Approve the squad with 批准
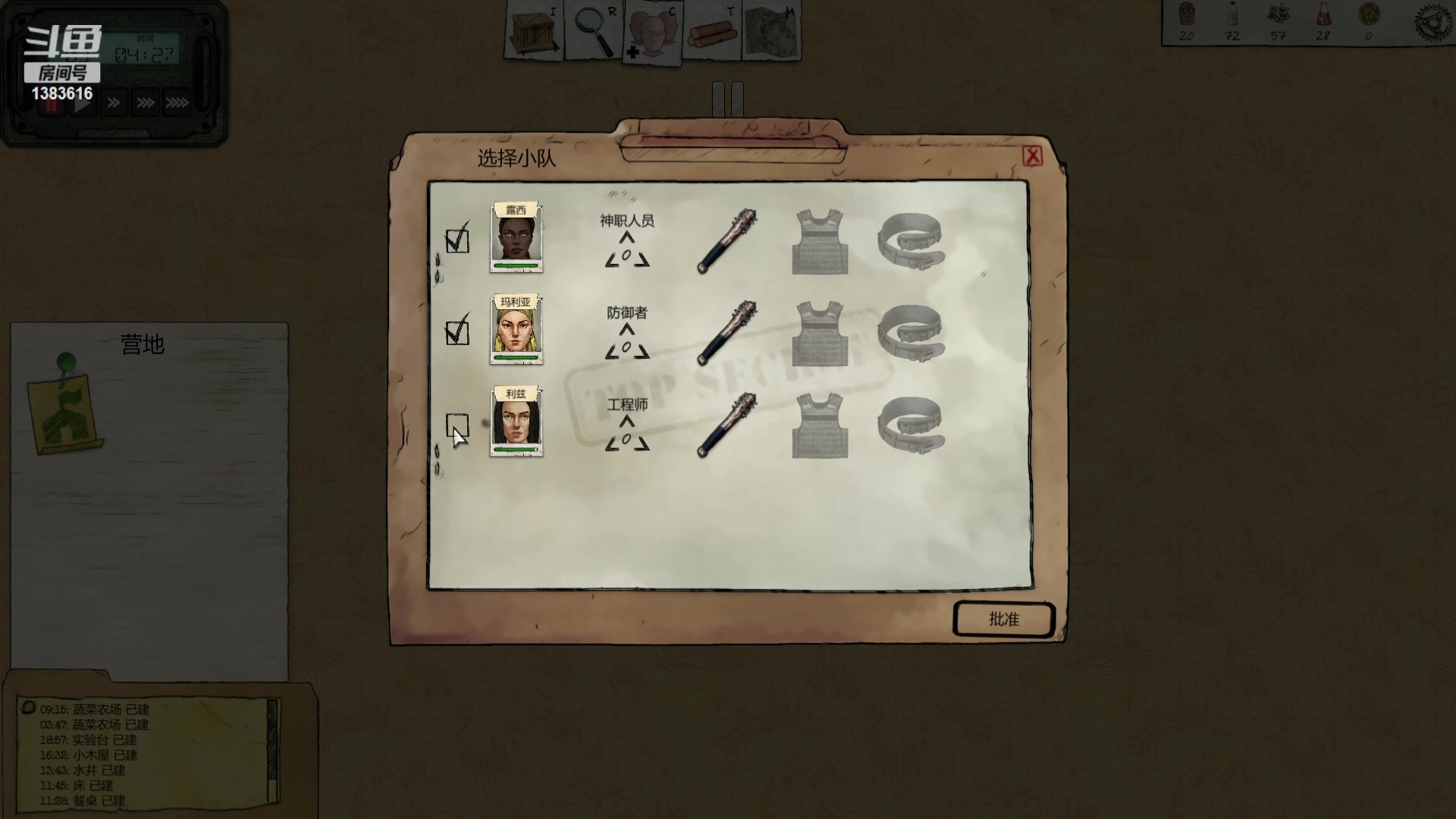The height and width of the screenshot is (819, 1456). pyautogui.click(x=1003, y=619)
